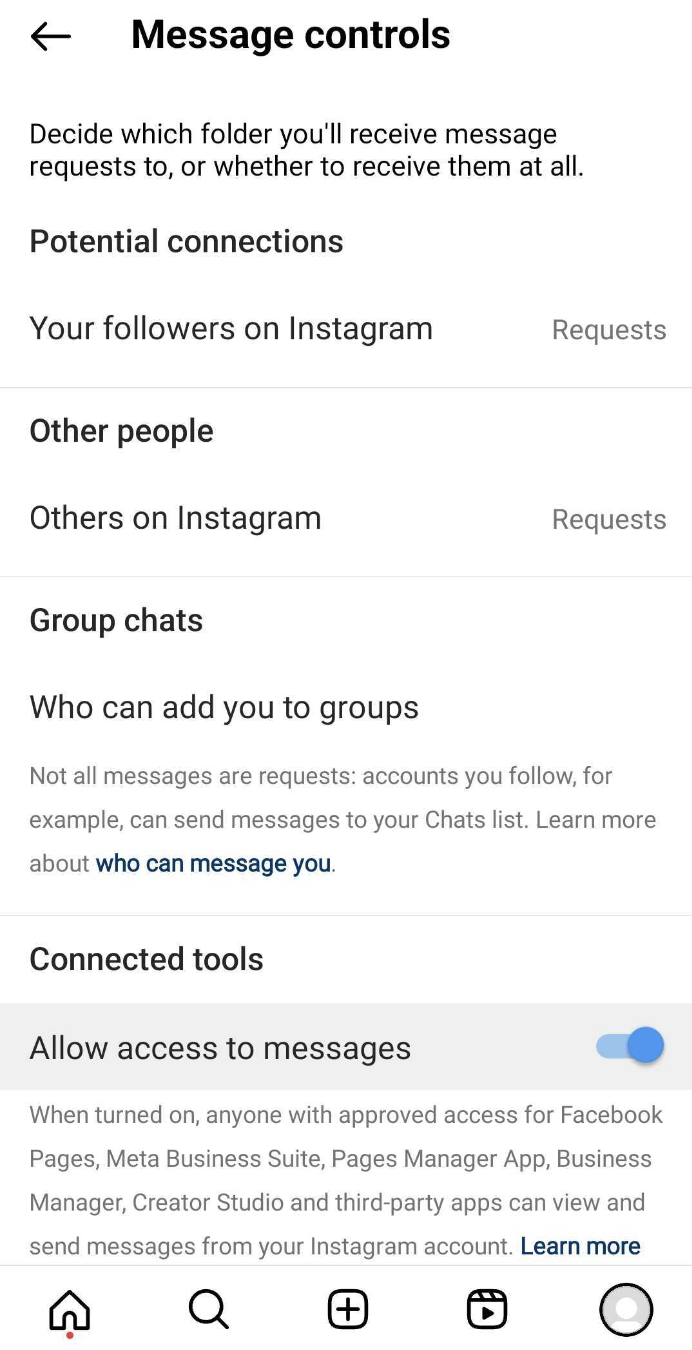Open the 'who can message you' link

pyautogui.click(x=213, y=863)
